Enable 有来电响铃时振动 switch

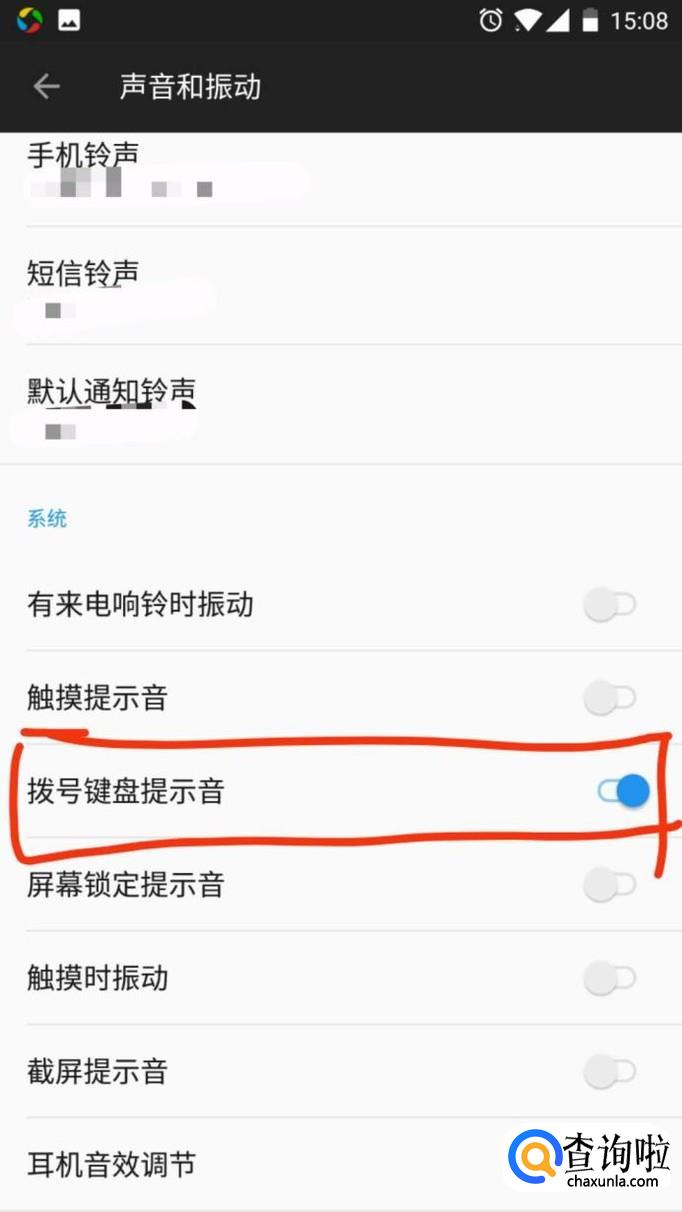[x=610, y=604]
